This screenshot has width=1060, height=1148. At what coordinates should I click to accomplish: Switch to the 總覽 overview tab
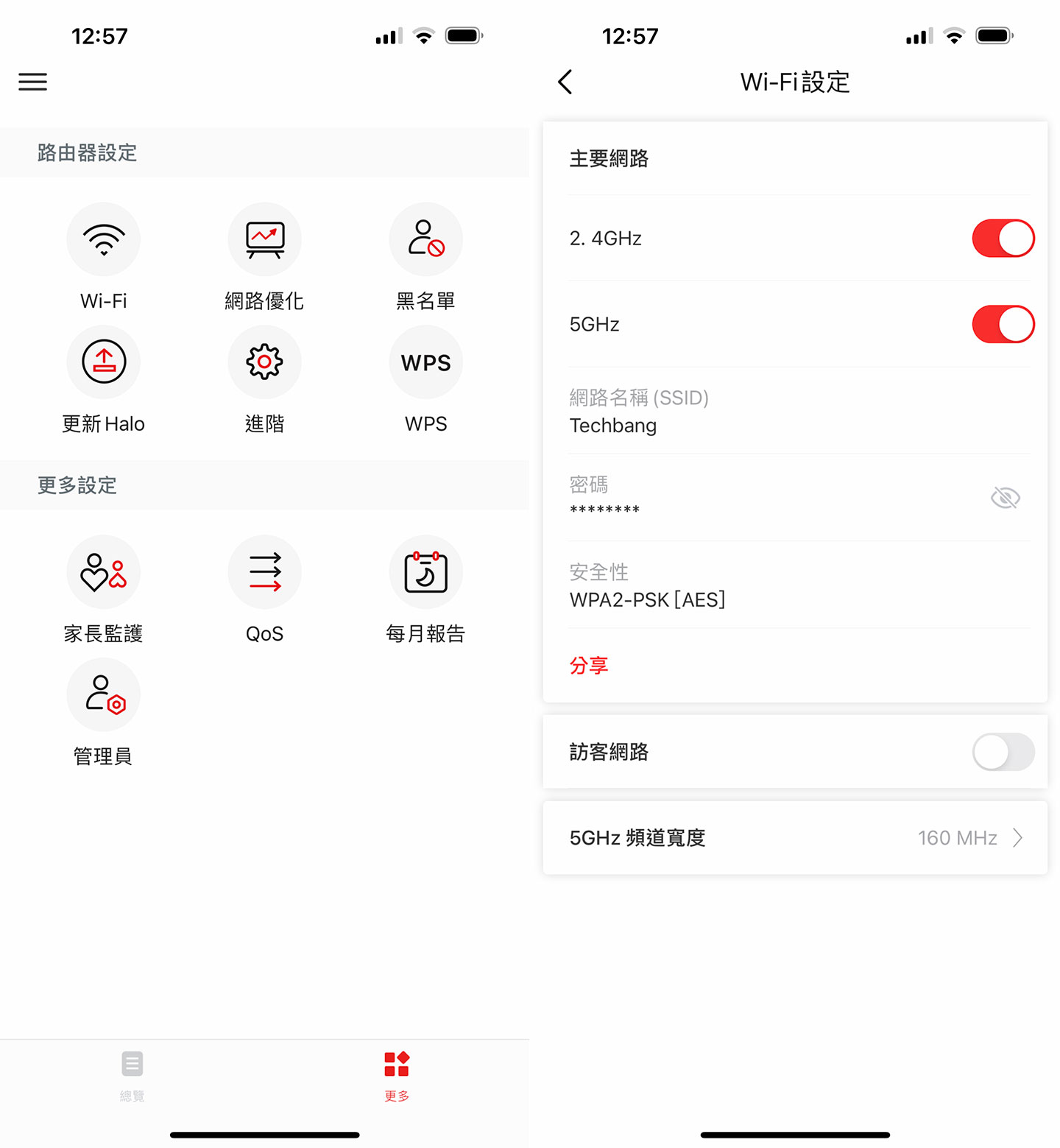tap(132, 1075)
